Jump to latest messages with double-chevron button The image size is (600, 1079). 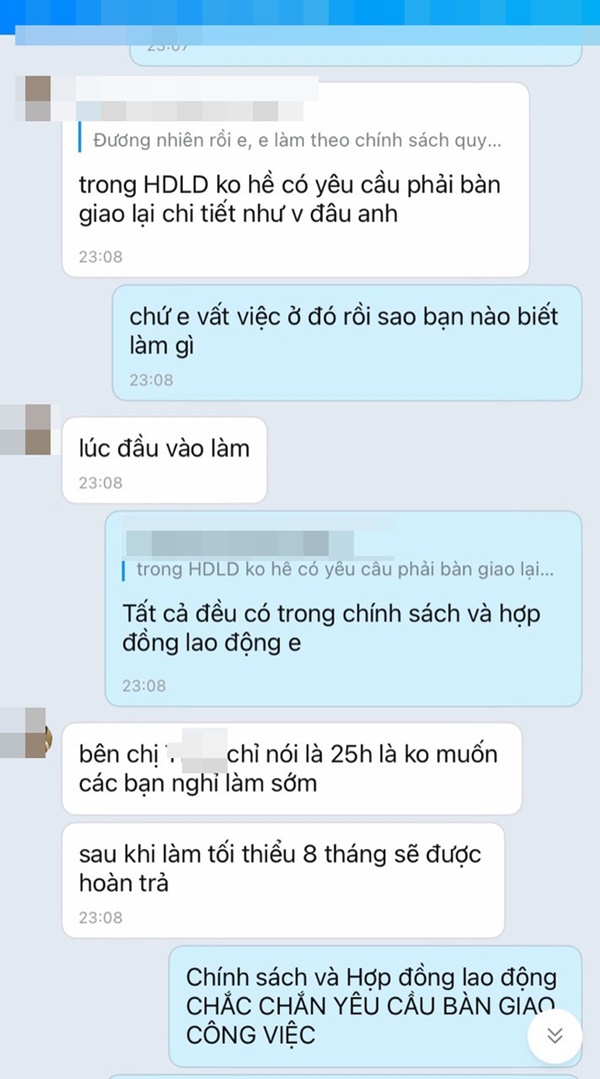tap(554, 1034)
